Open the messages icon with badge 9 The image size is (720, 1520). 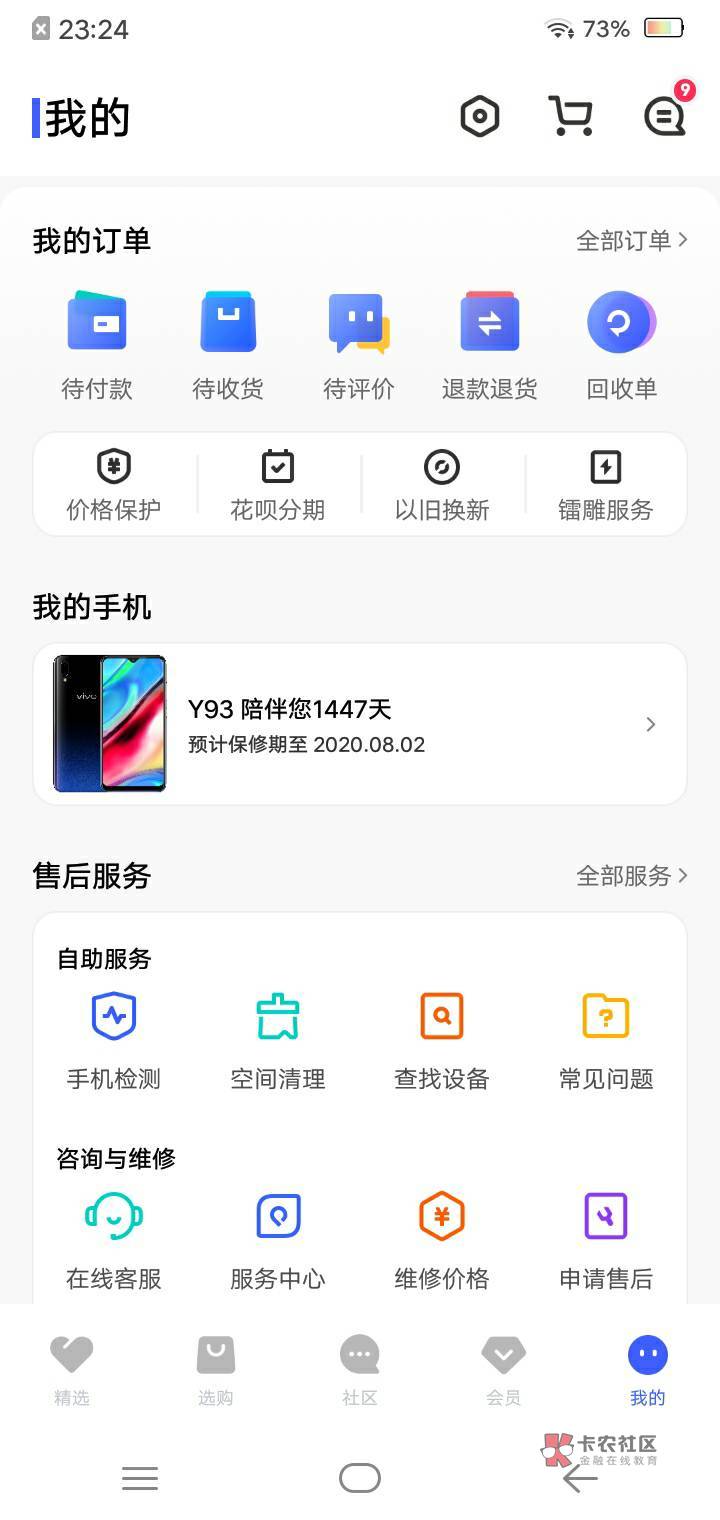(x=665, y=117)
